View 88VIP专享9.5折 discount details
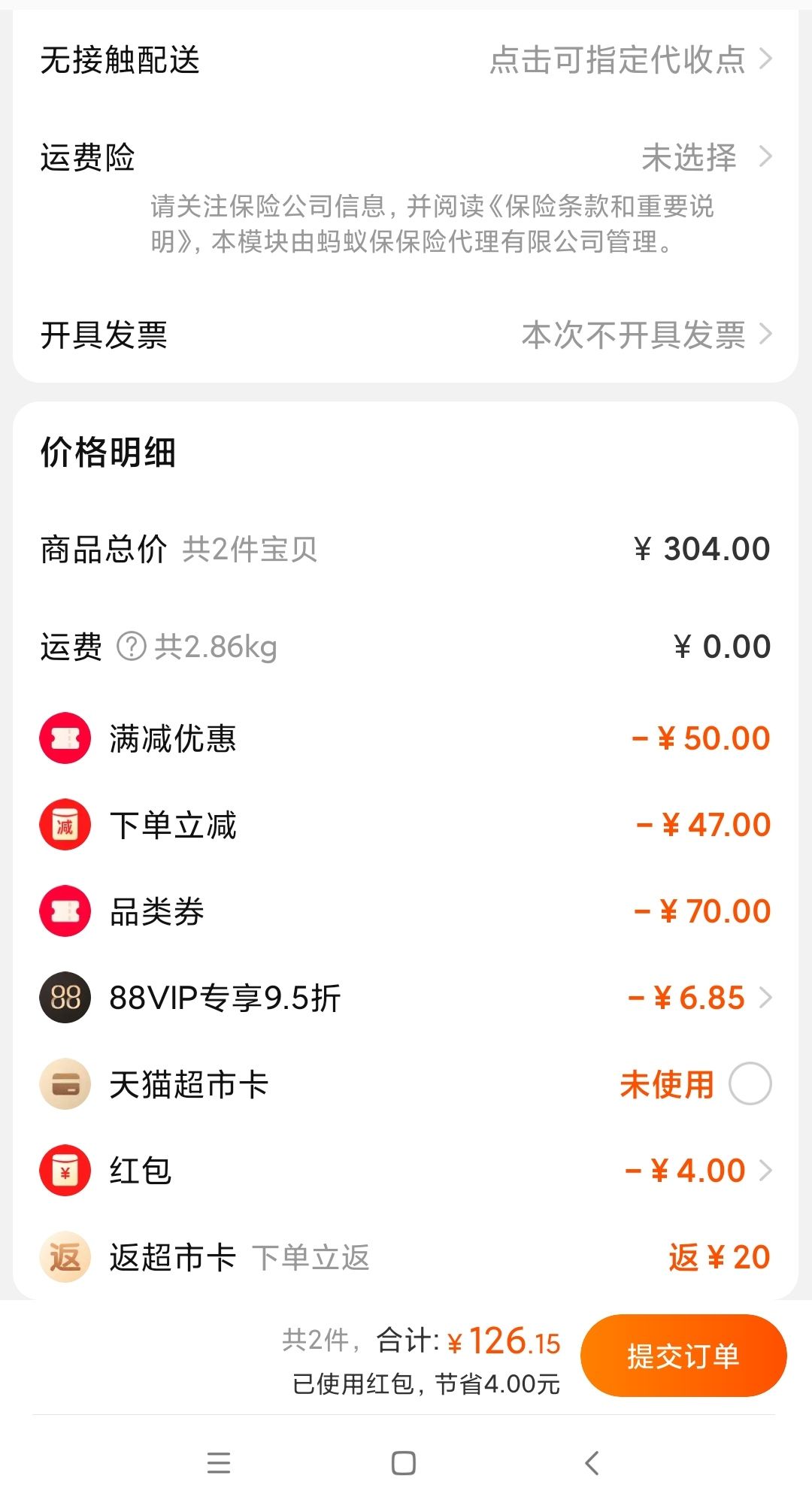The width and height of the screenshot is (812, 1512). click(406, 998)
